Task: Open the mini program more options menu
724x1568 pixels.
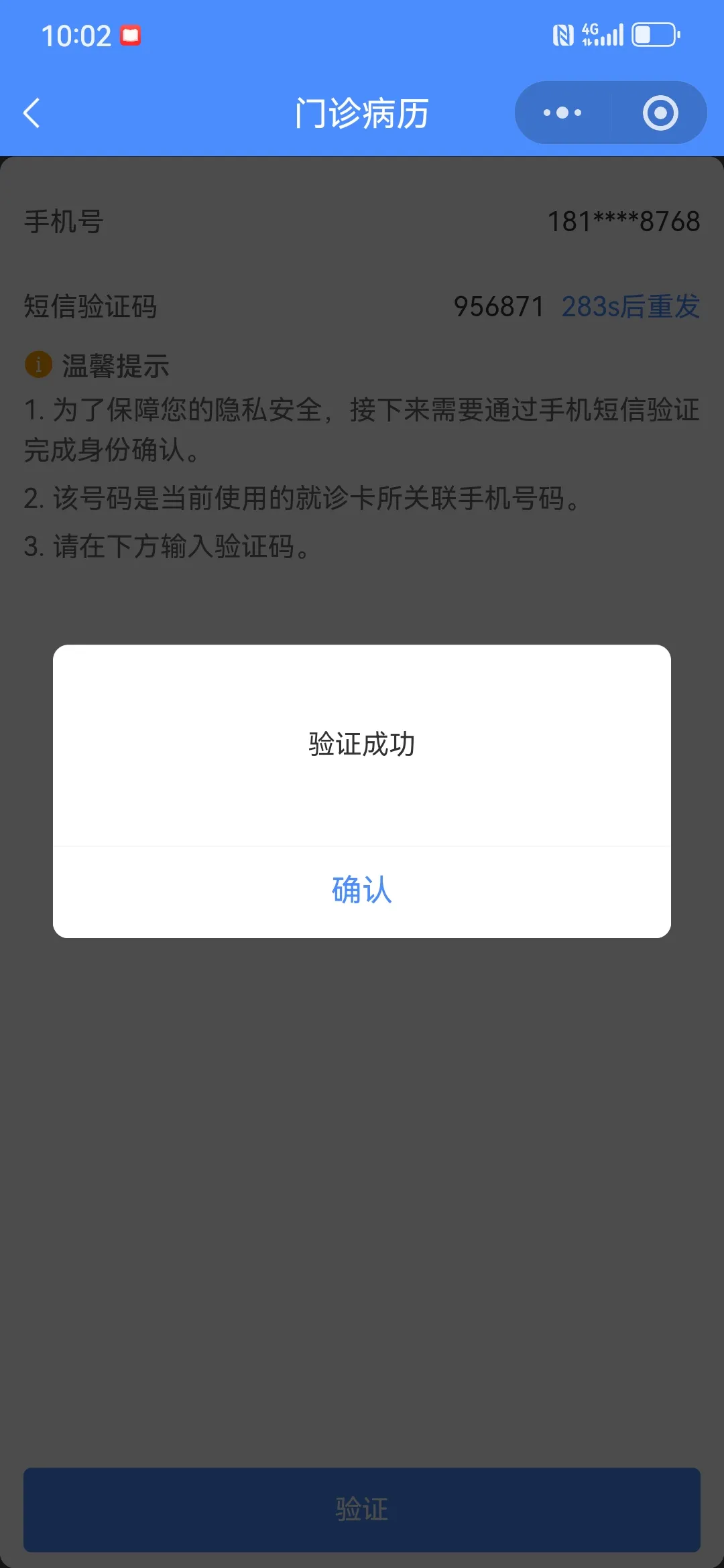Action: (x=562, y=113)
